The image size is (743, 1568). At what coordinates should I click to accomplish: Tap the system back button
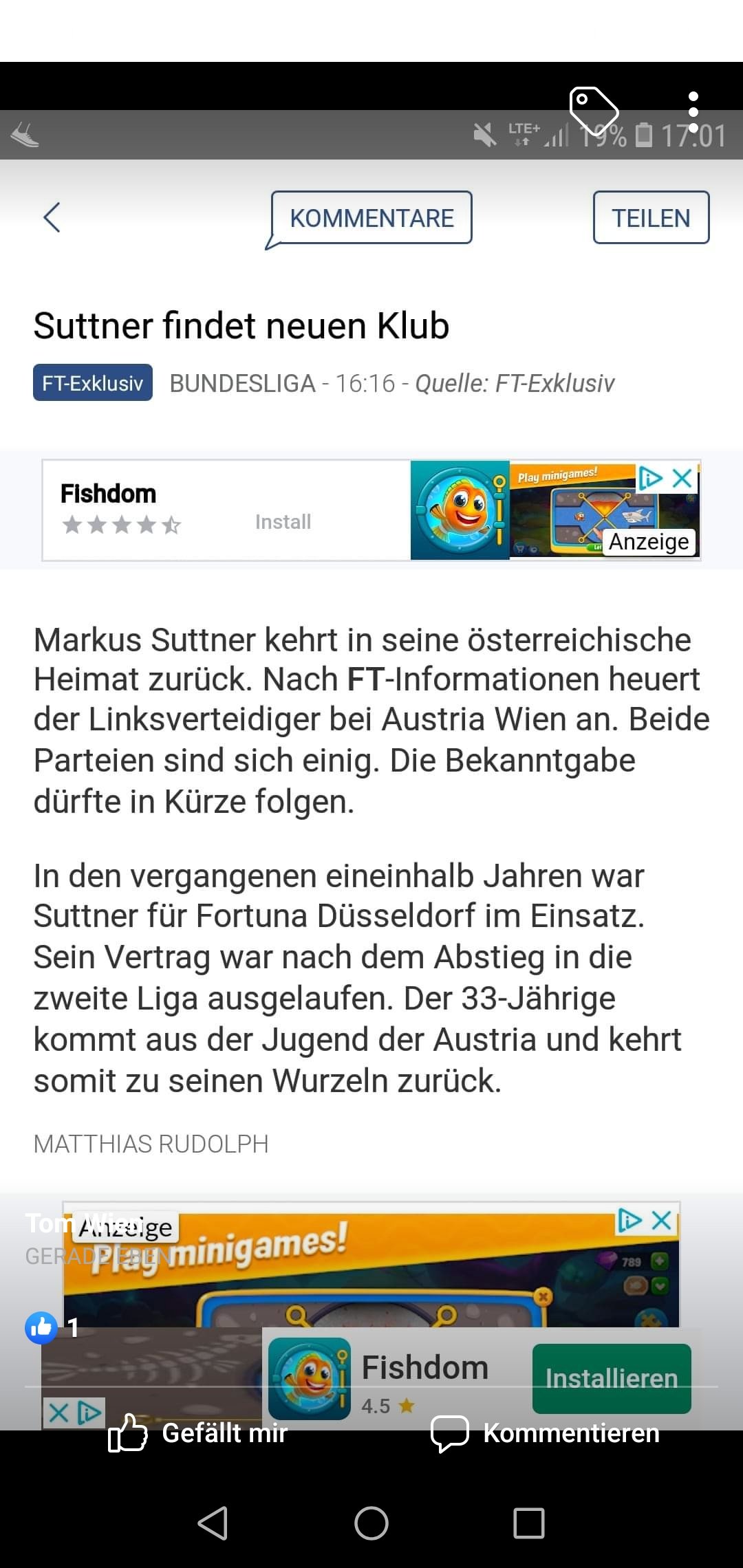(213, 1523)
